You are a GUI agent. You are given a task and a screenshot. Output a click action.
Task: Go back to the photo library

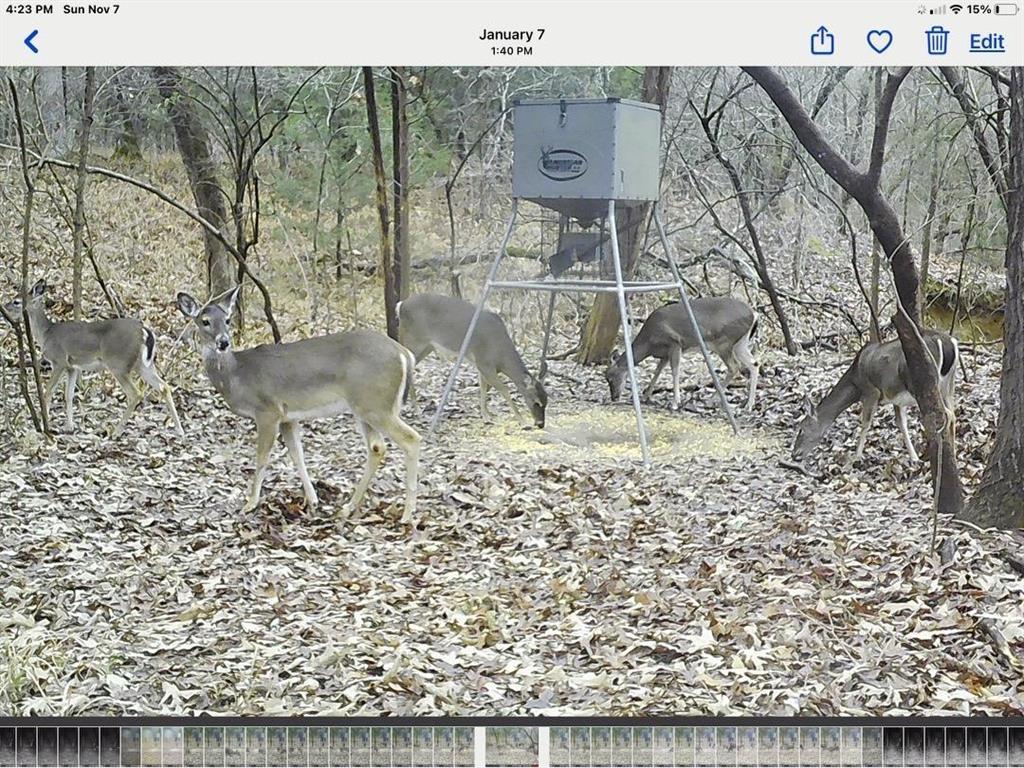point(31,41)
